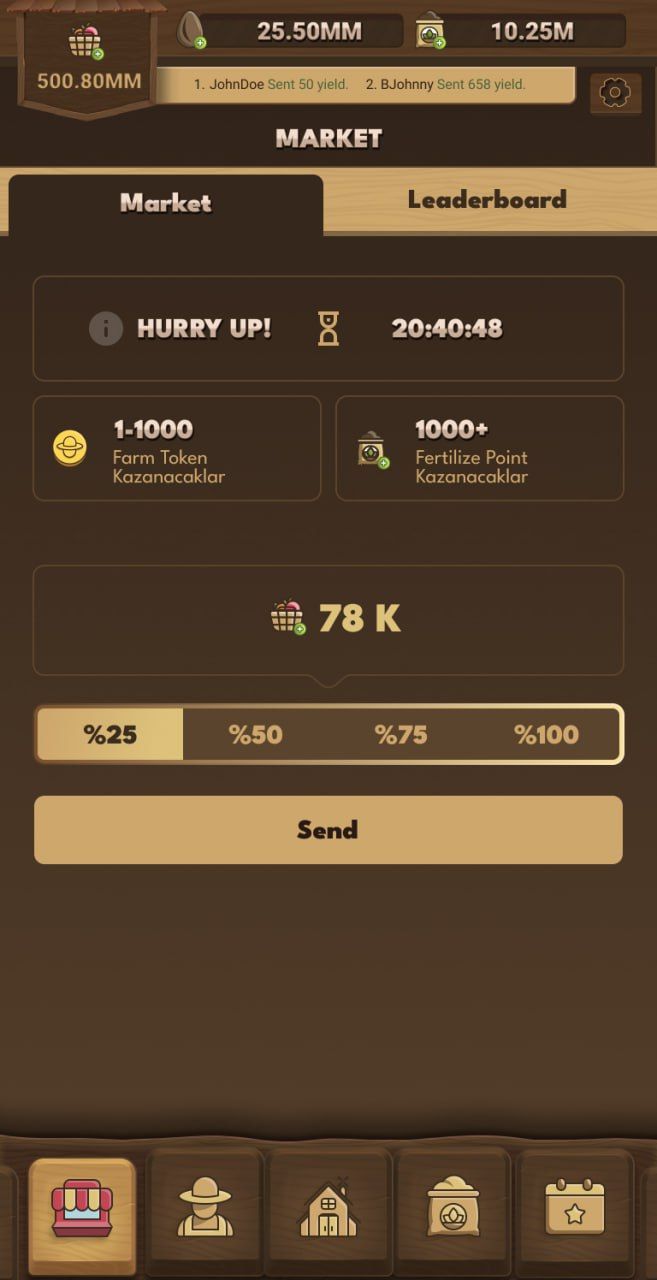The height and width of the screenshot is (1280, 657).
Task: Choose the %25 yield amount
Action: tap(110, 735)
